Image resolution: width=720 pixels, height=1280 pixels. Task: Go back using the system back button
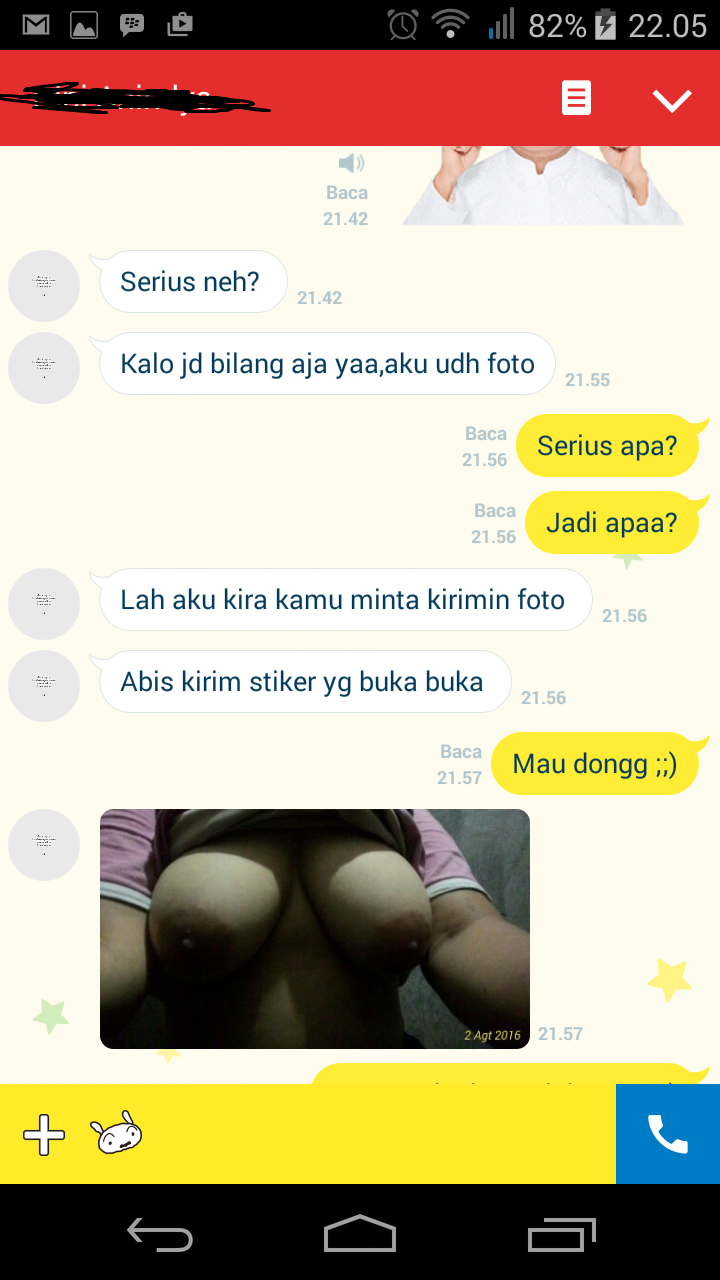pyautogui.click(x=160, y=1234)
